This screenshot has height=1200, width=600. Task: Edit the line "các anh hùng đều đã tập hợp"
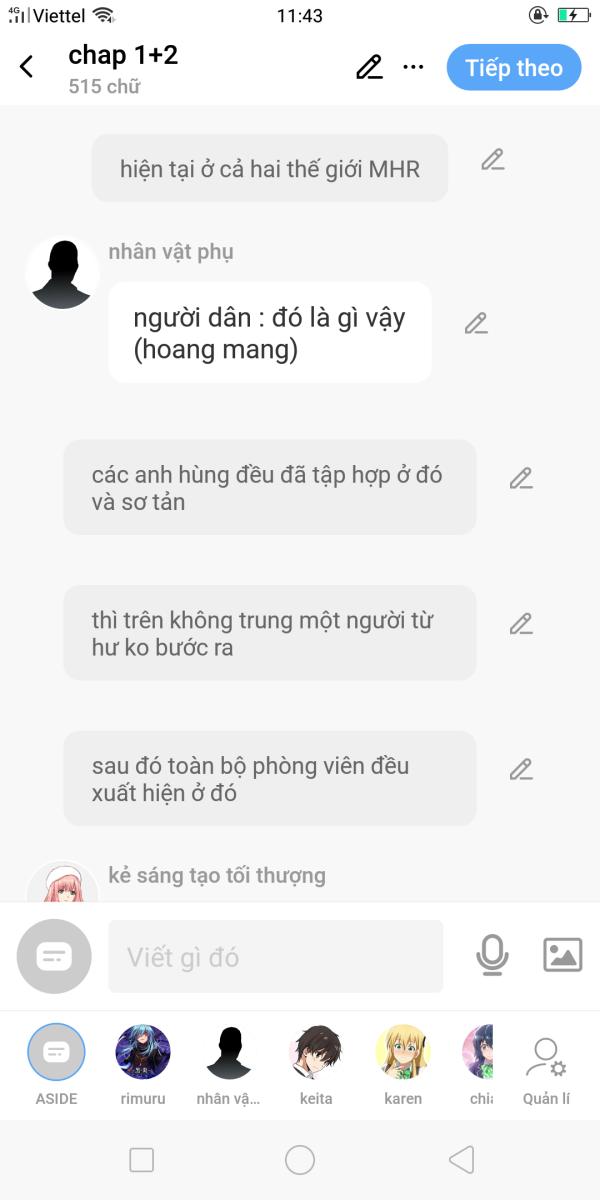click(x=520, y=479)
